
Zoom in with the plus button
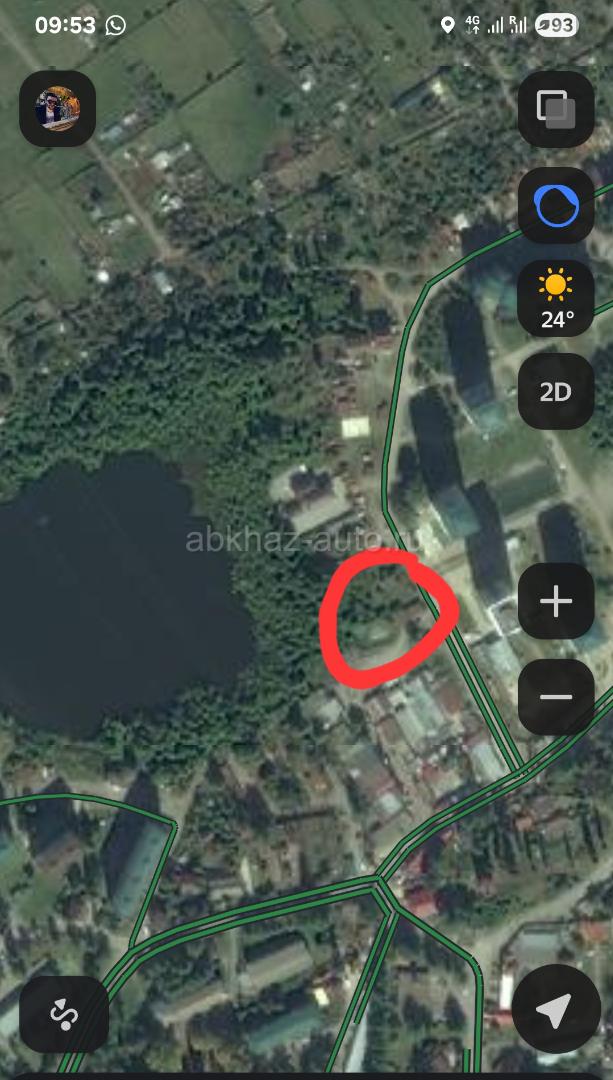point(555,601)
